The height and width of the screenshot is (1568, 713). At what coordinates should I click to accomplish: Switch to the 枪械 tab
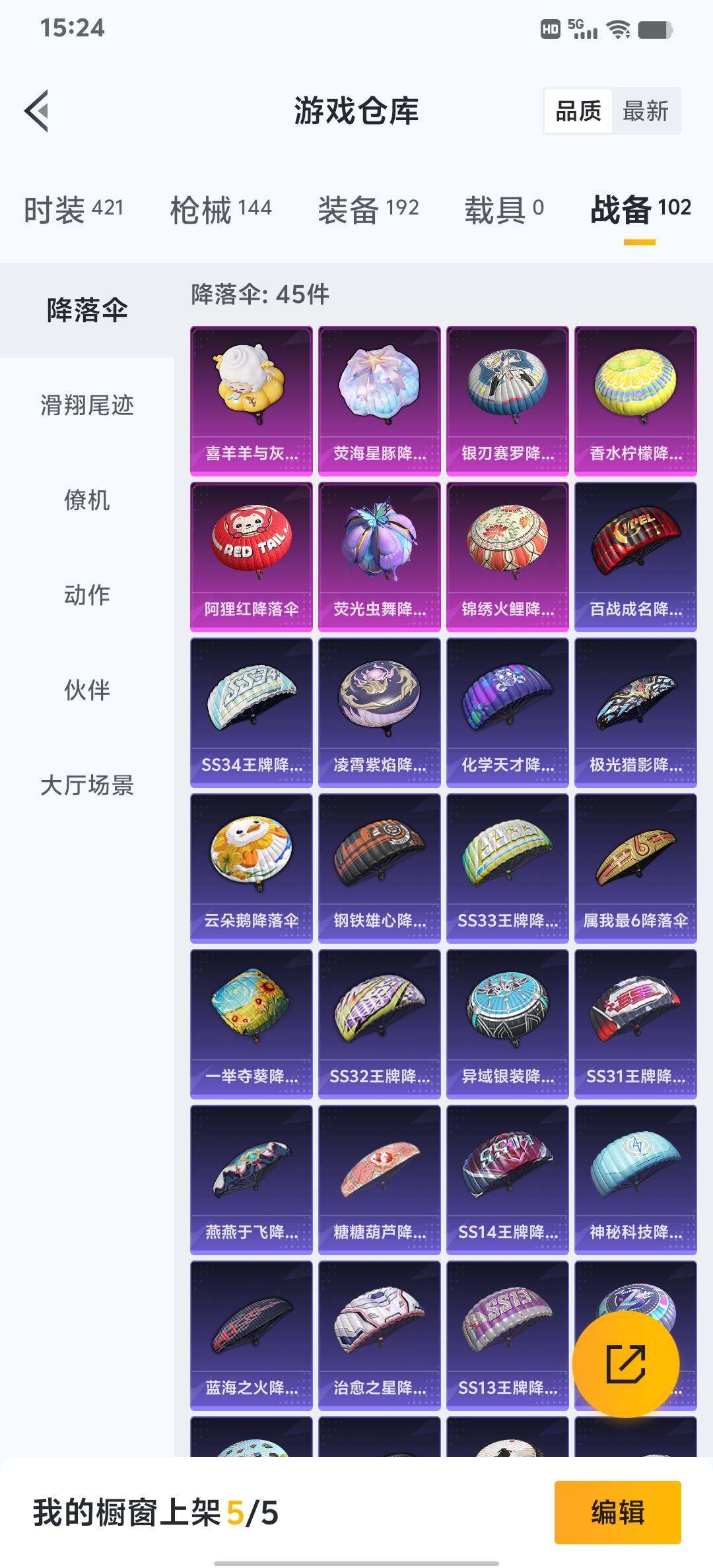click(x=221, y=210)
